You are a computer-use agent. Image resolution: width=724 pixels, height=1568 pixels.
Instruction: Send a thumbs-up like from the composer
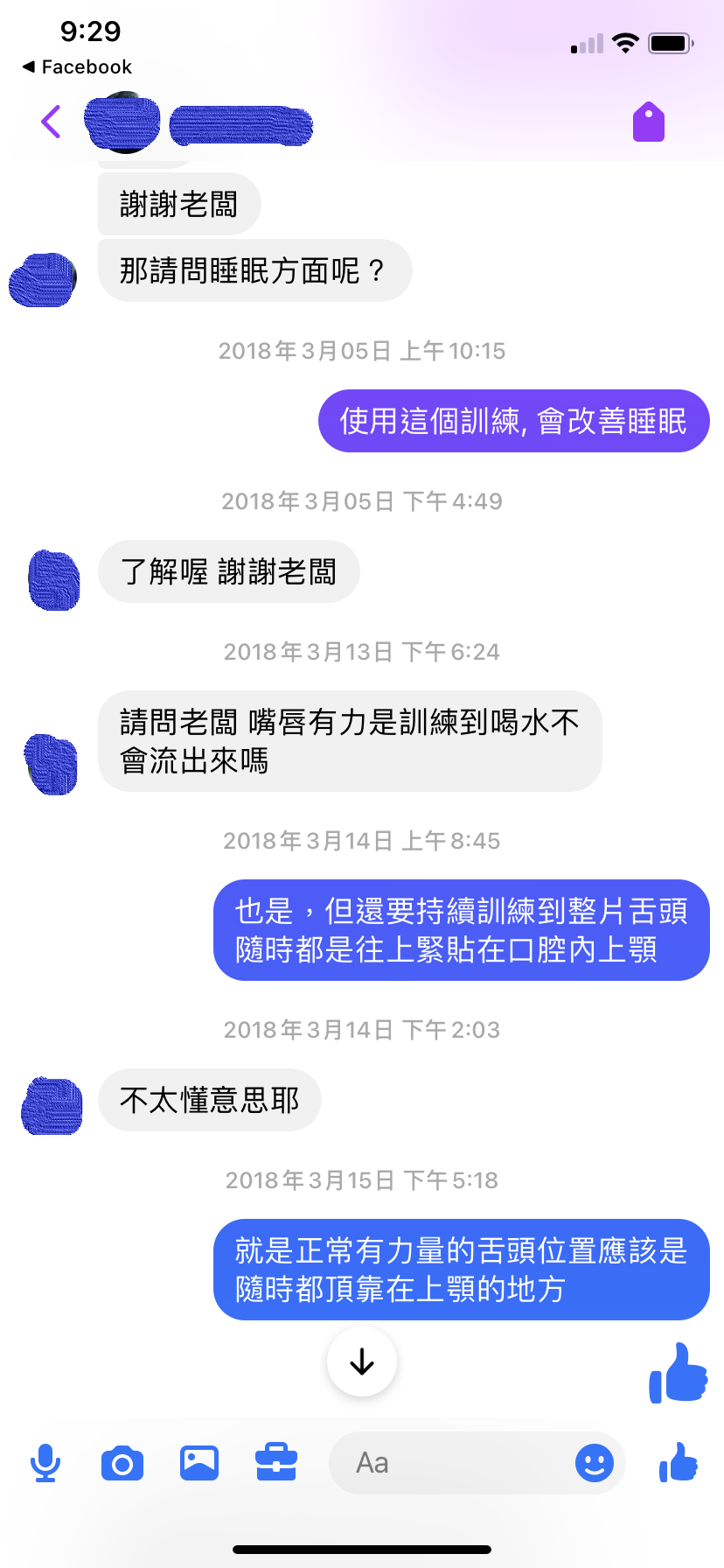679,1461
